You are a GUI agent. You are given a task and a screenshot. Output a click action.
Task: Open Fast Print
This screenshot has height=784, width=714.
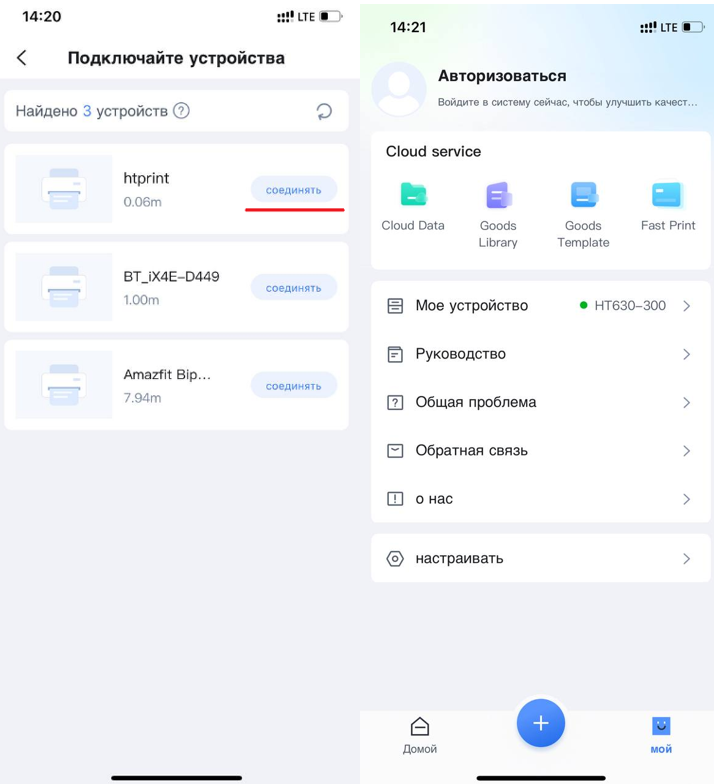pos(668,207)
